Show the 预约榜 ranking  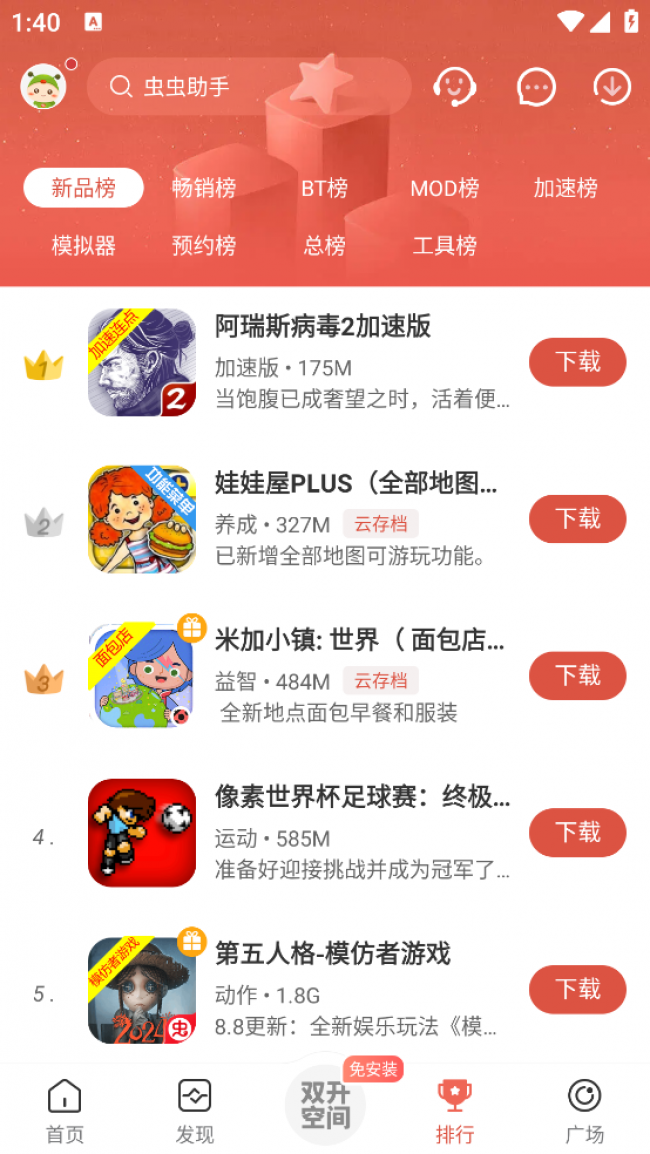click(x=204, y=246)
